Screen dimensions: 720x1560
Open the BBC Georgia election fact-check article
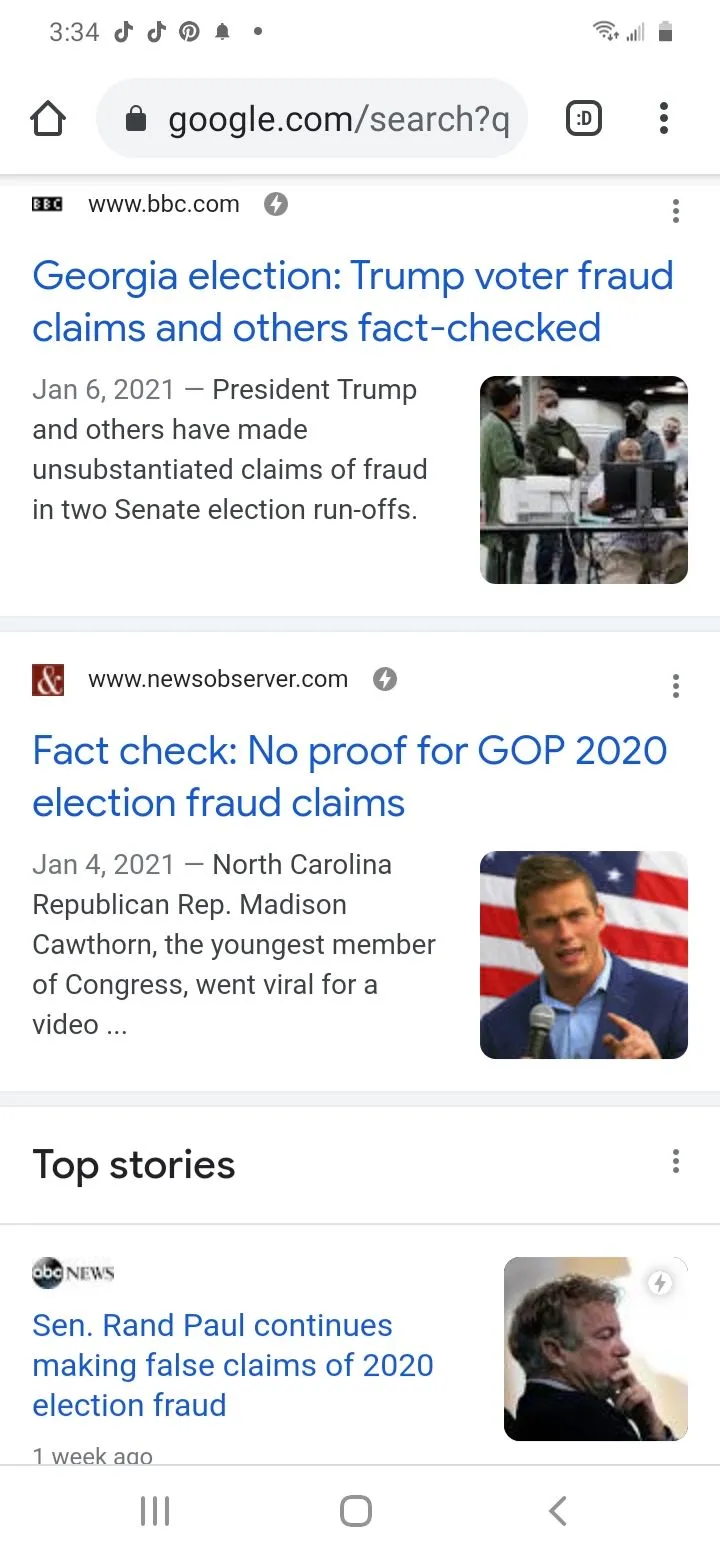point(352,301)
